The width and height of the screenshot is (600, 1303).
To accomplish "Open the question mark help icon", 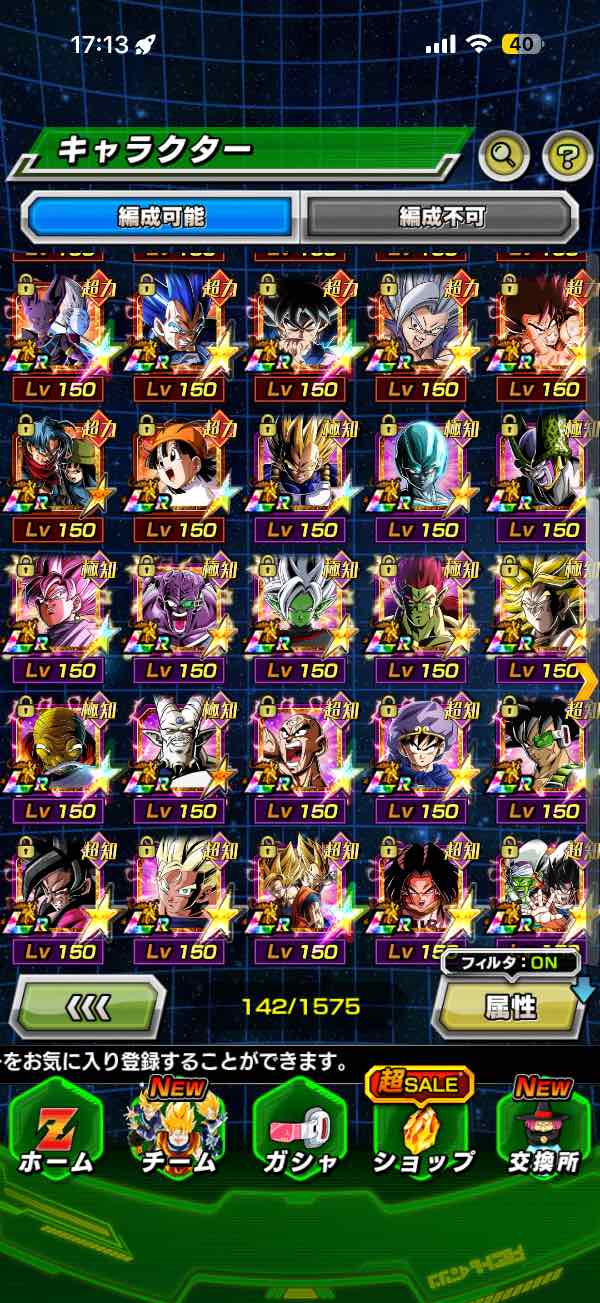I will 567,155.
